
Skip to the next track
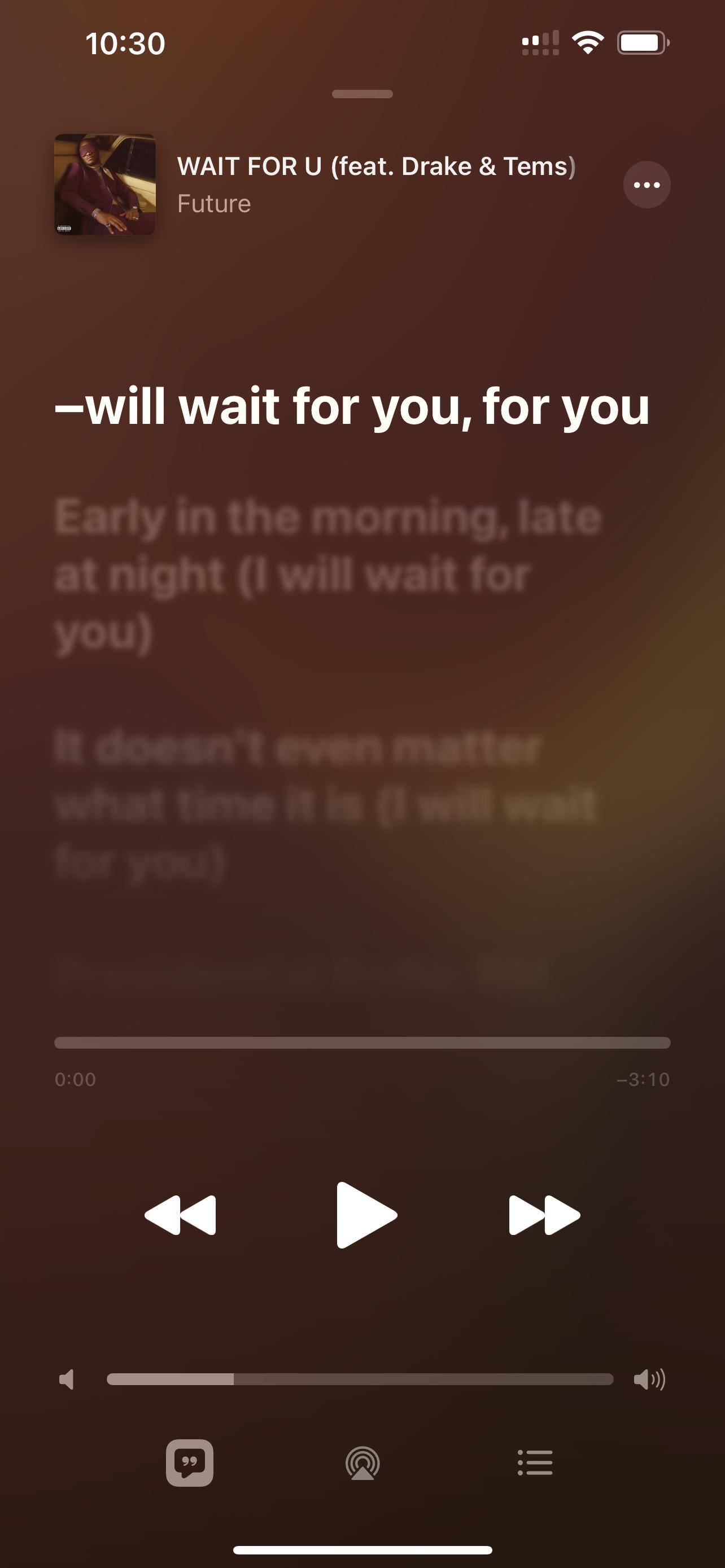pos(544,1215)
